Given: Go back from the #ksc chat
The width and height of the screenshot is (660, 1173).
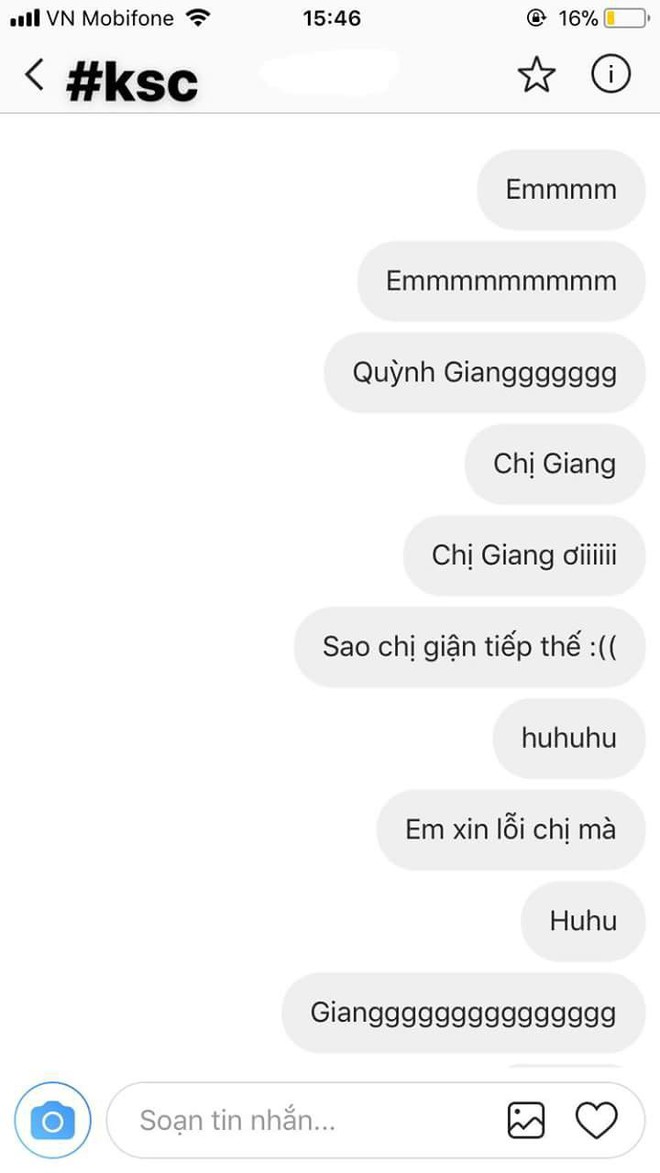Looking at the screenshot, I should coord(35,75).
